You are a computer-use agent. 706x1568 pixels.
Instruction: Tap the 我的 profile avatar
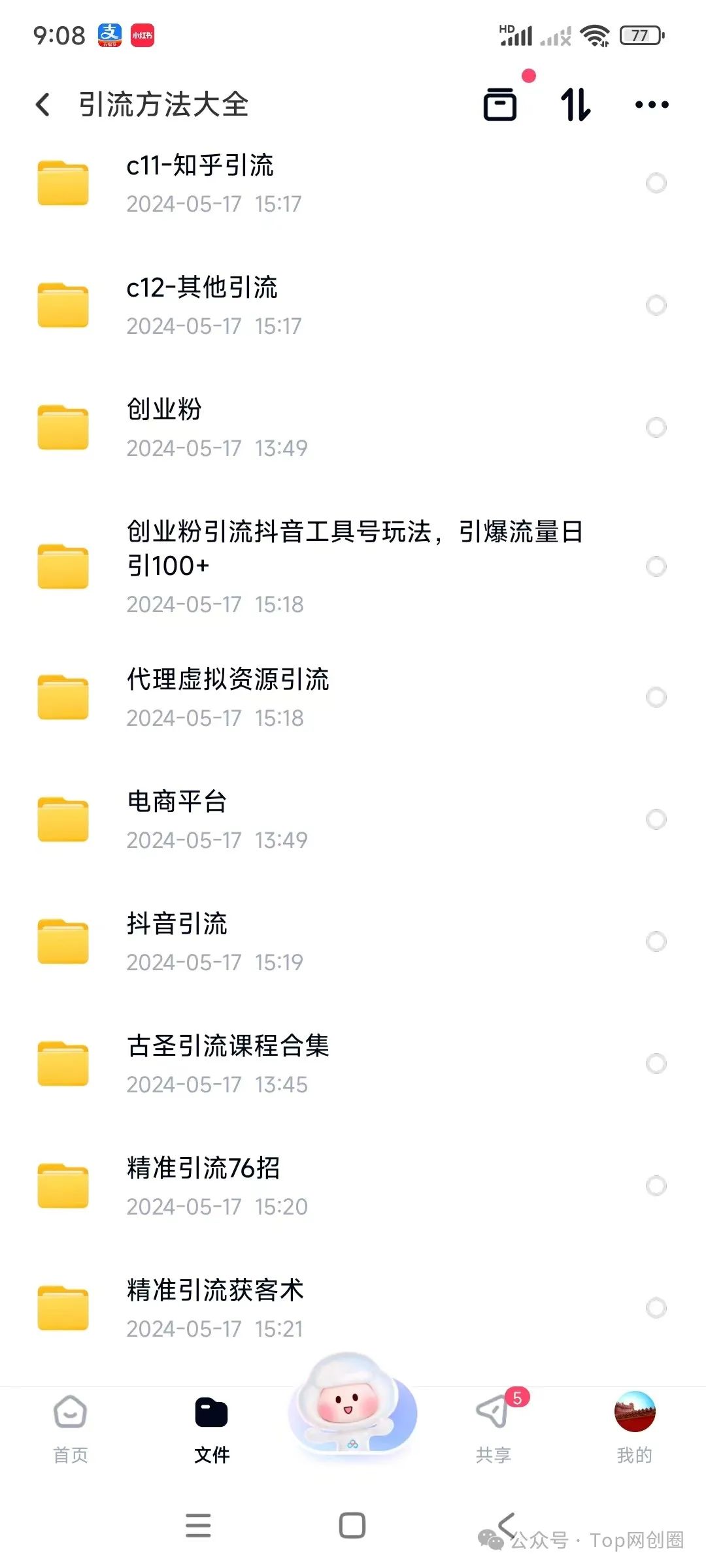point(635,1406)
